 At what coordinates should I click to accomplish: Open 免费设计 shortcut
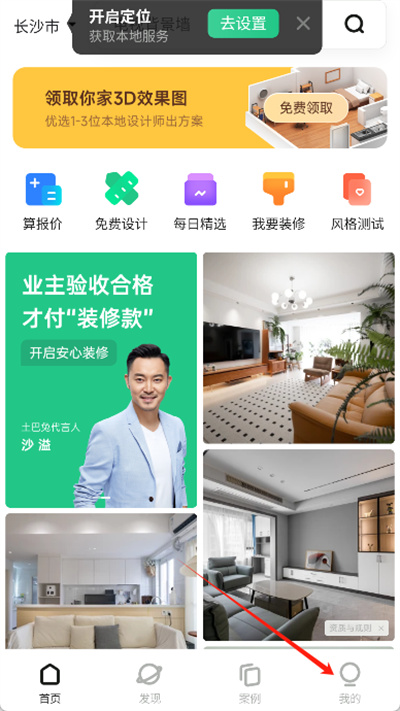[x=121, y=202]
